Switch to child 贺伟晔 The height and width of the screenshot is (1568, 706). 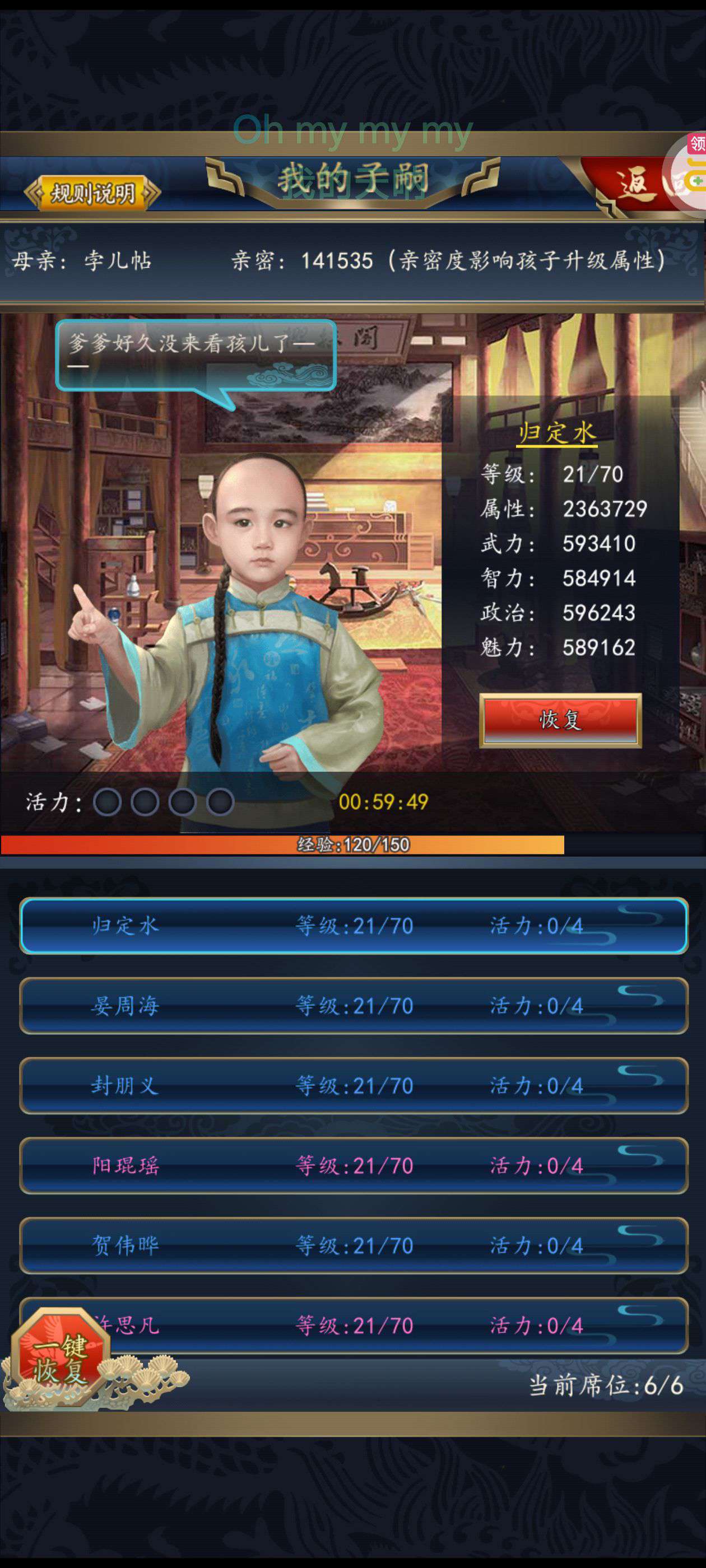click(x=354, y=1245)
